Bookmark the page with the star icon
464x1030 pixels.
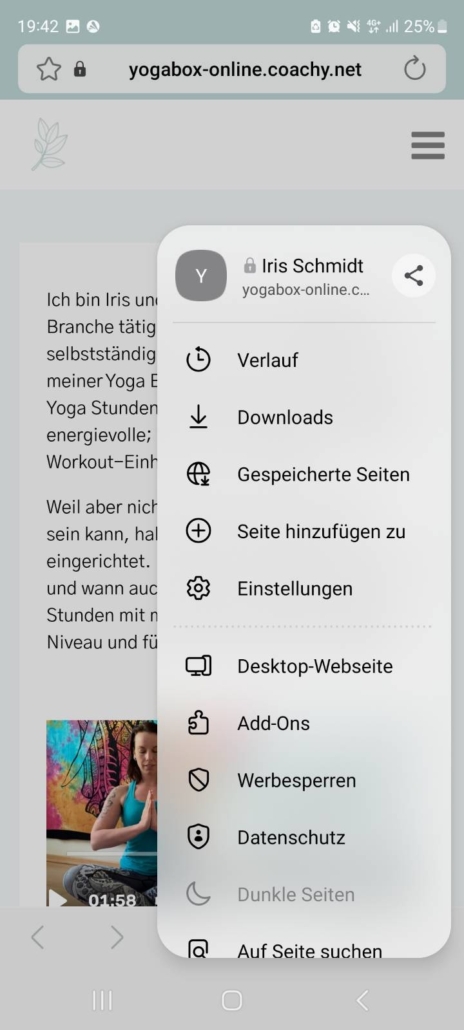tap(49, 69)
